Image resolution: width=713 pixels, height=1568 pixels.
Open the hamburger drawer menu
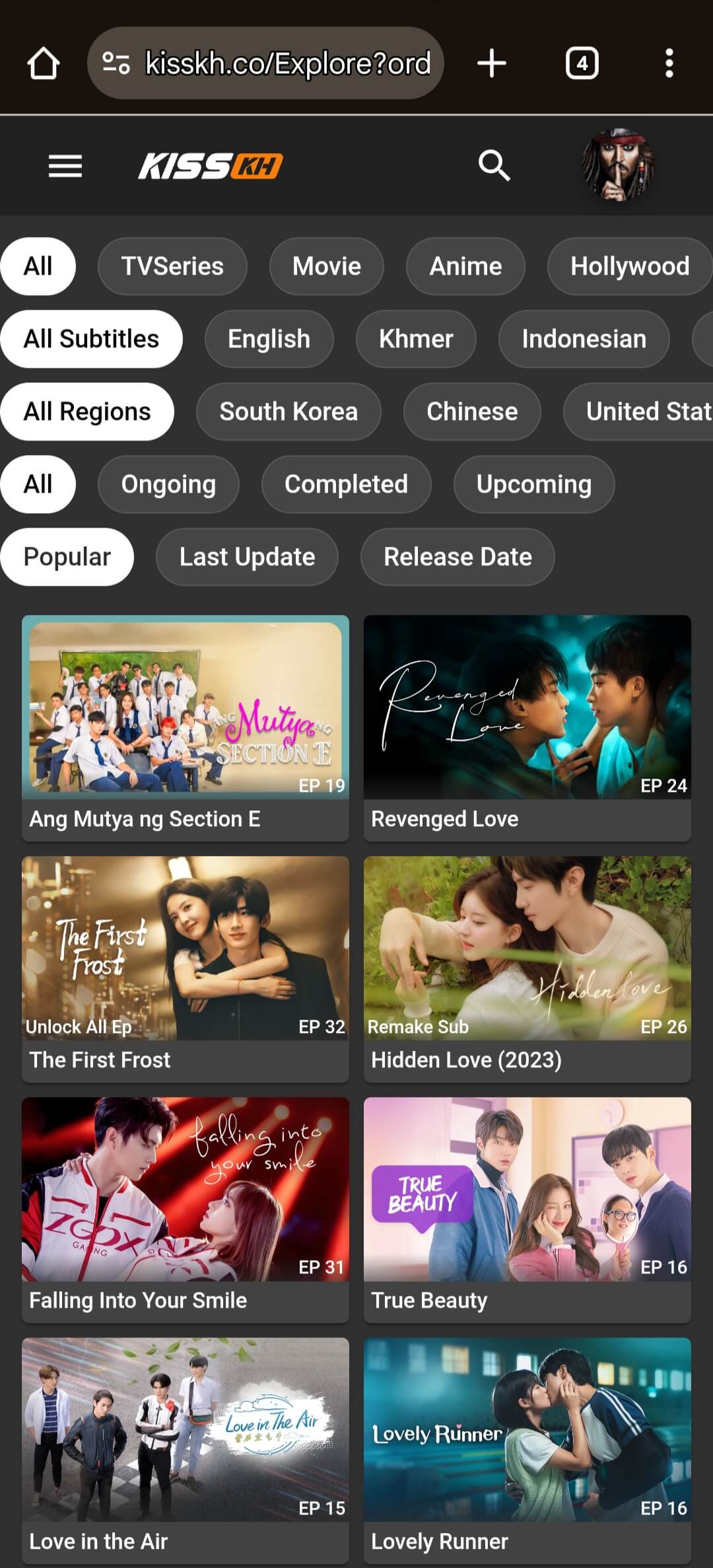pos(65,166)
